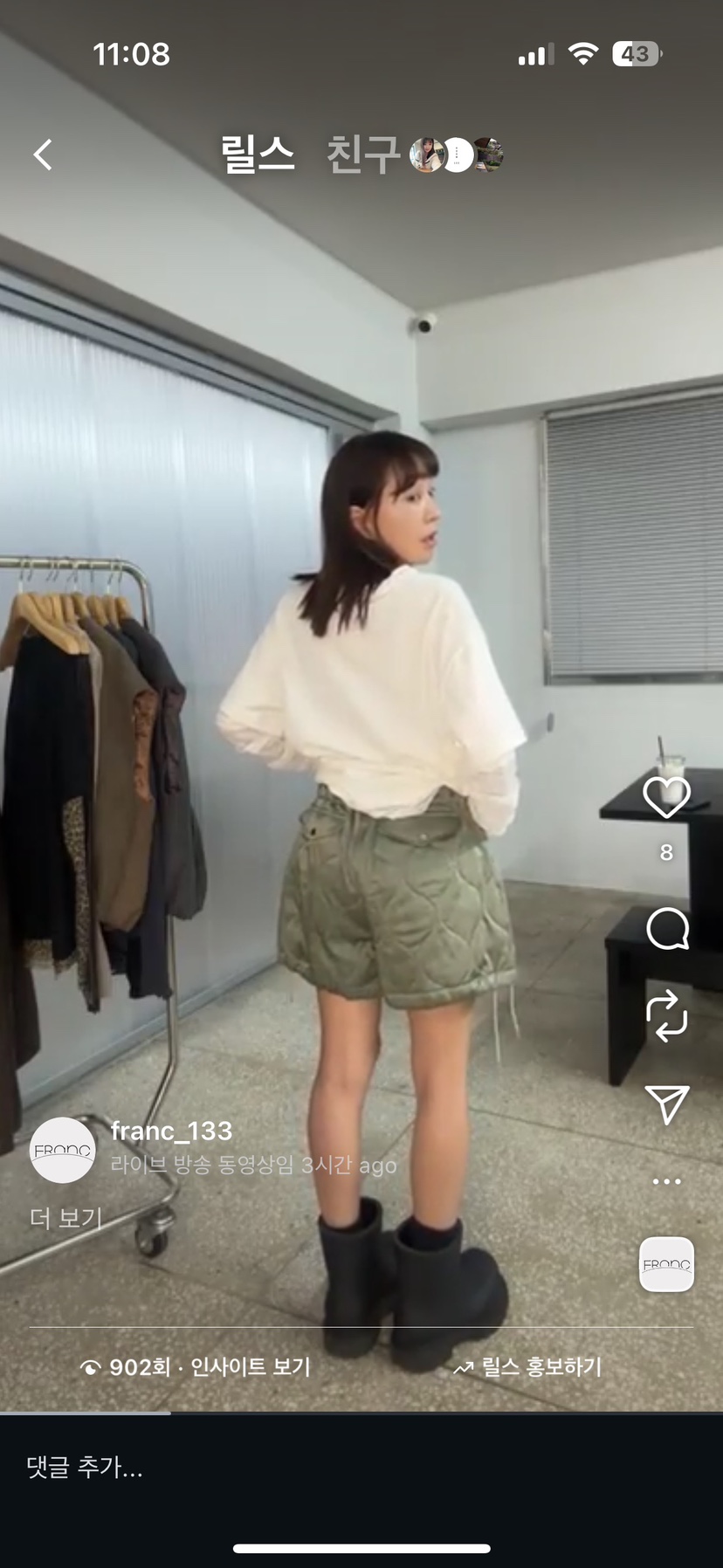Open the audio thumbnail with Franc logo
The width and height of the screenshot is (723, 1568).
click(x=667, y=1264)
